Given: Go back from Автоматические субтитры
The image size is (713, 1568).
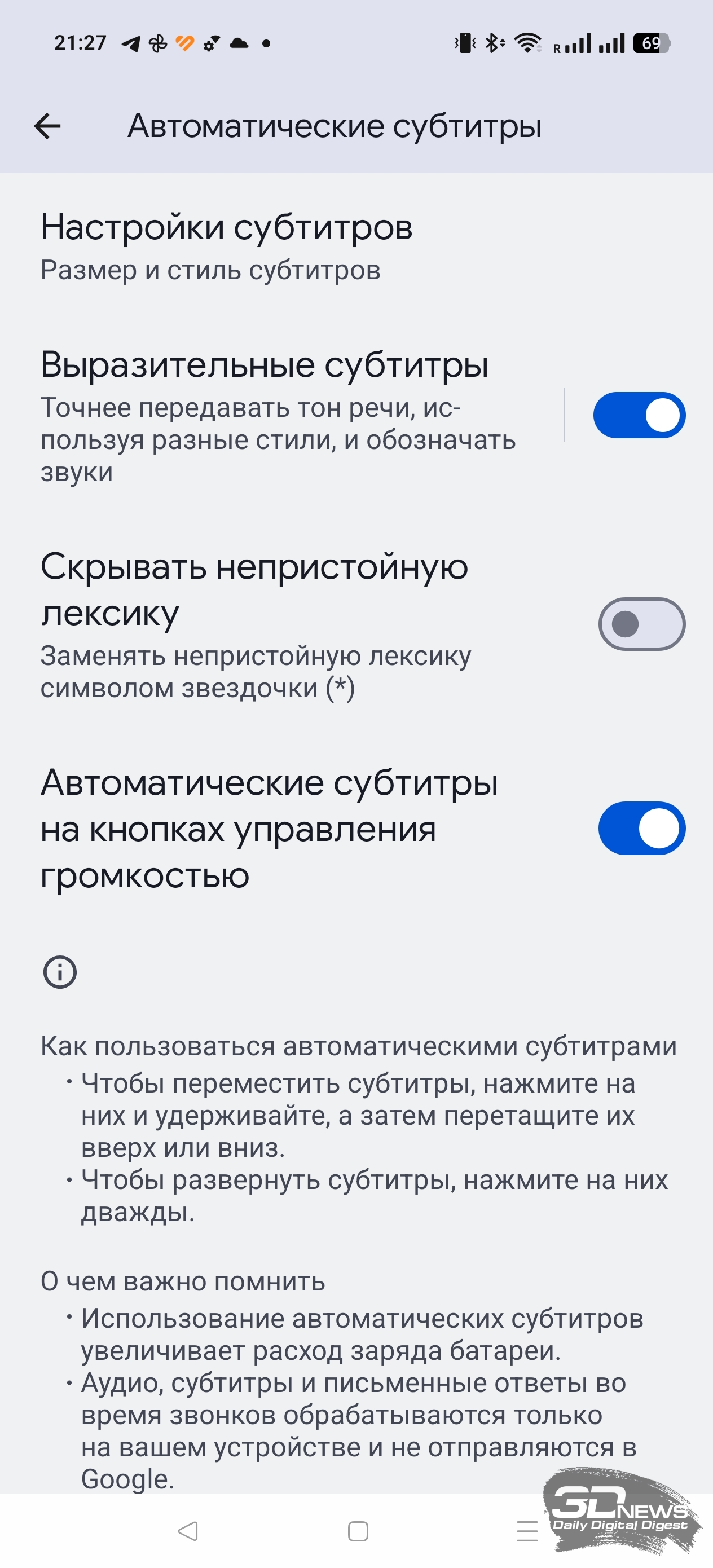Looking at the screenshot, I should coord(47,126).
